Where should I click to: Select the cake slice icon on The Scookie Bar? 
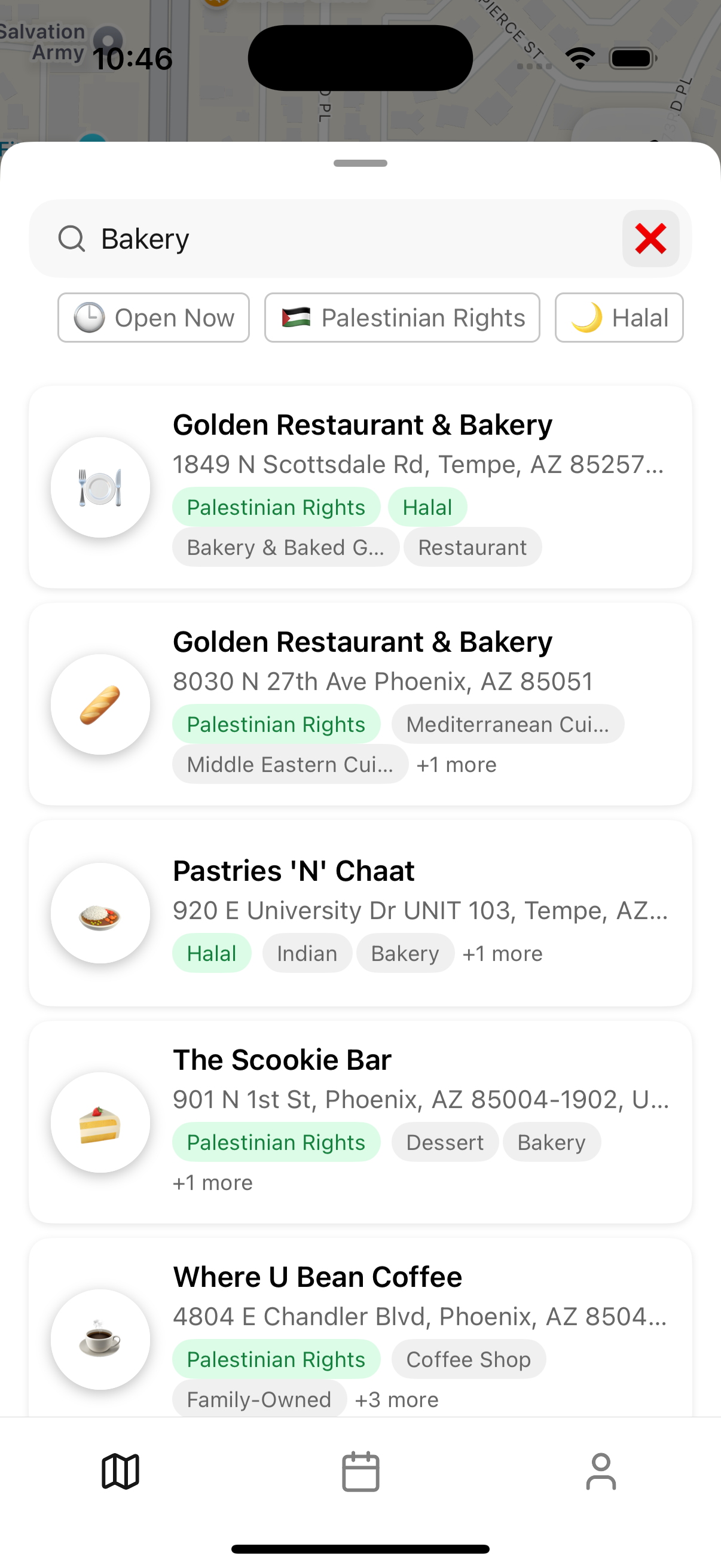[x=100, y=1124]
